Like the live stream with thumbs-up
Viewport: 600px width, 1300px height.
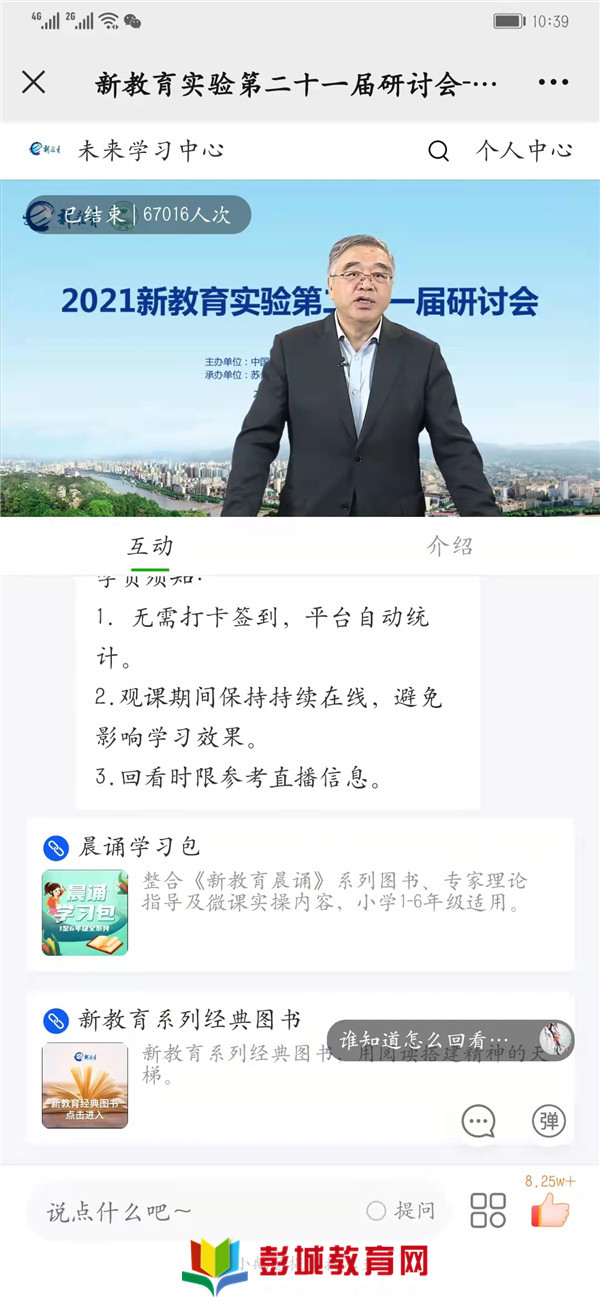coord(549,1210)
